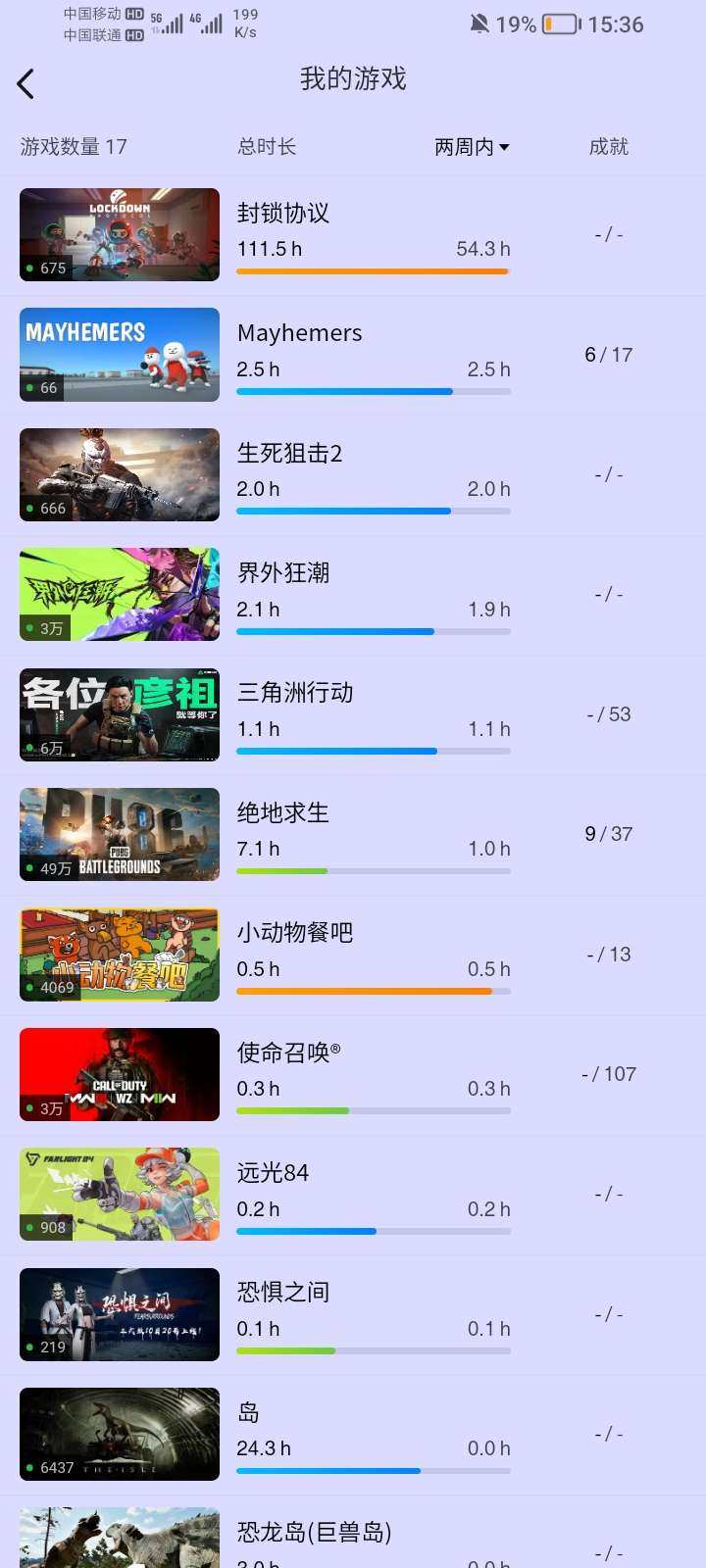Sort by 总时长 column header
Viewport: 706px width, 1568px height.
tap(267, 147)
